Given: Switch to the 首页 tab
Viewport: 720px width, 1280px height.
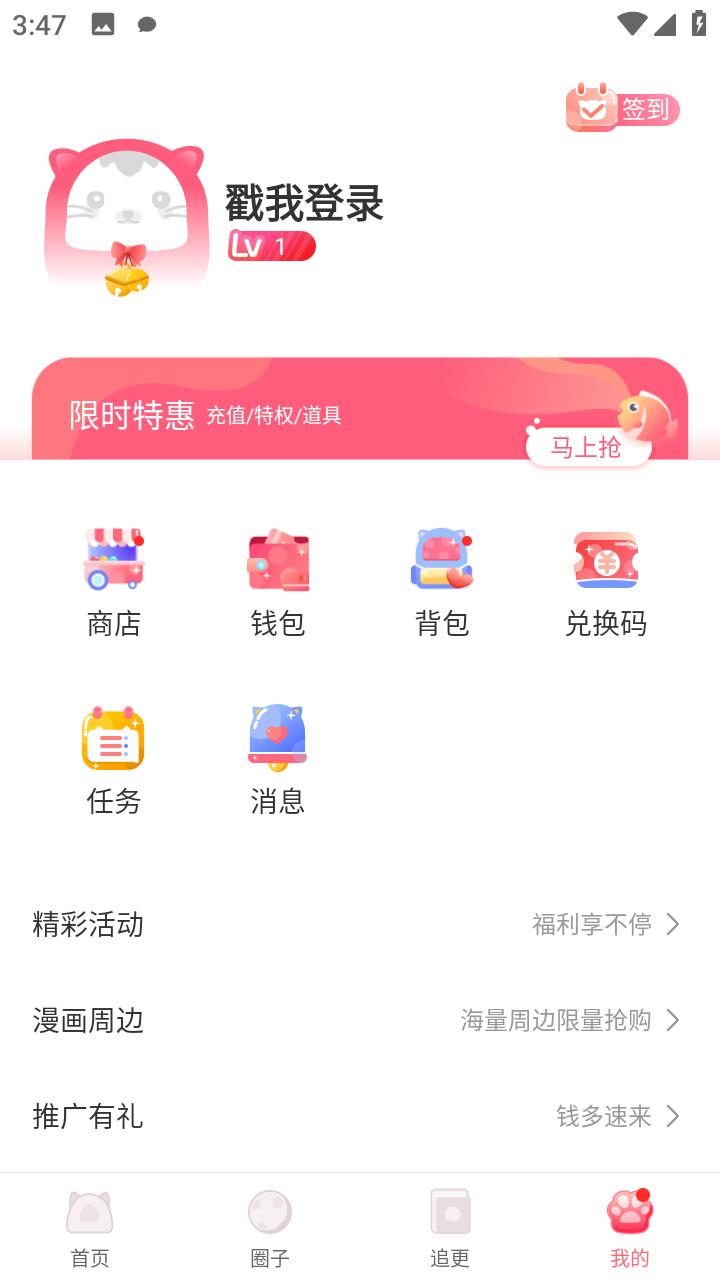Looking at the screenshot, I should click(90, 1228).
